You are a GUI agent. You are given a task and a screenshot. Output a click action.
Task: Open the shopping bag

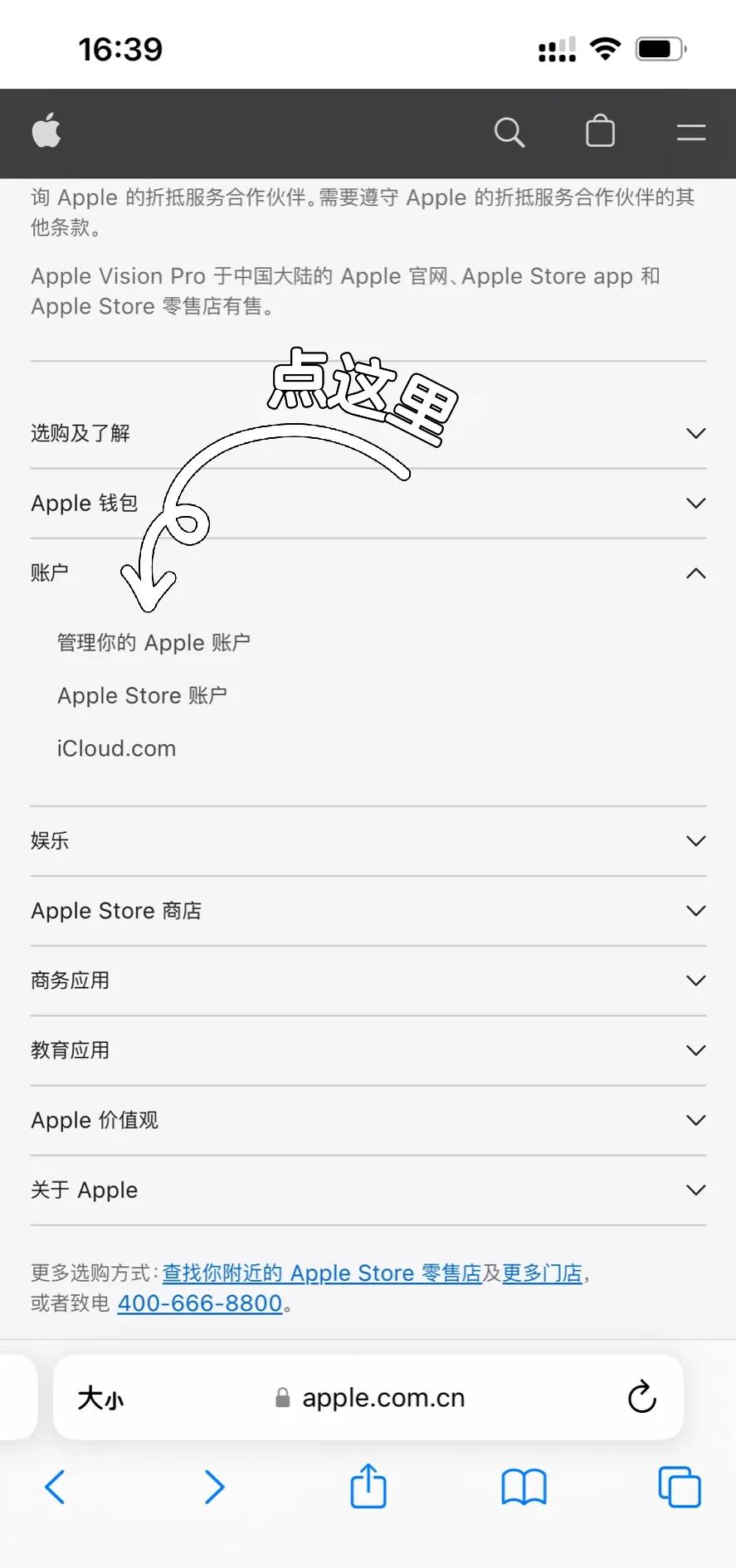click(x=600, y=131)
